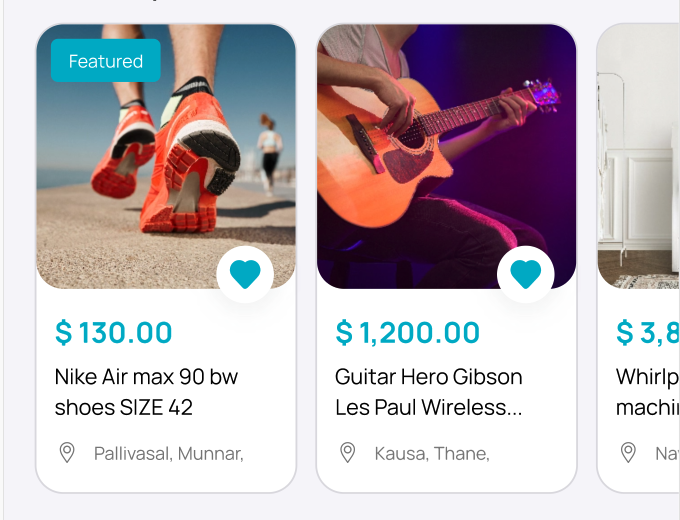Screen dimensions: 680x520
Task: Favorite the Guitar Hero Gibson listing
Action: click(525, 274)
